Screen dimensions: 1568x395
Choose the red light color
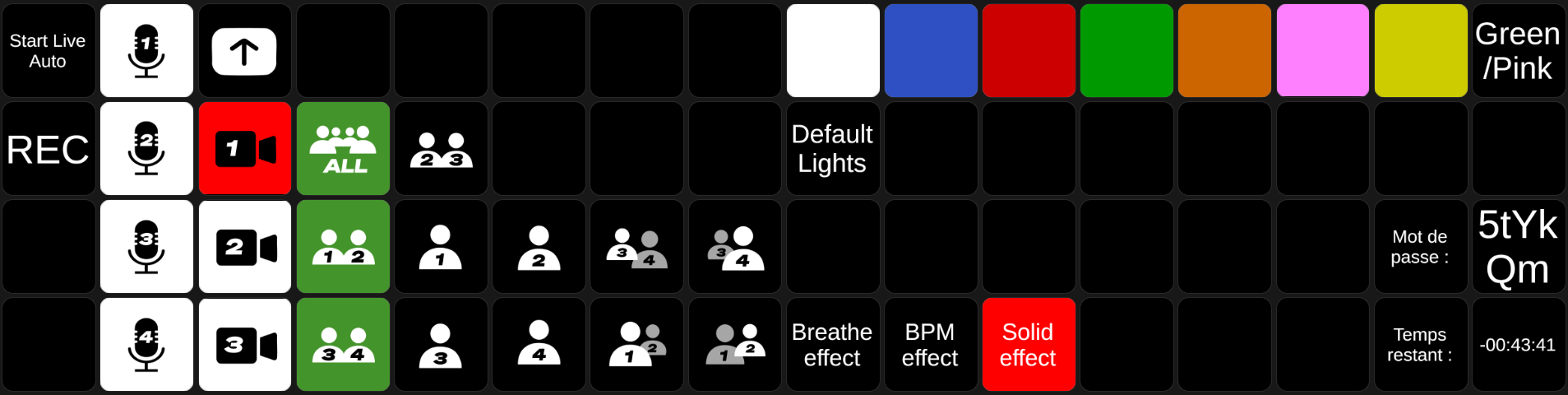(x=1029, y=51)
